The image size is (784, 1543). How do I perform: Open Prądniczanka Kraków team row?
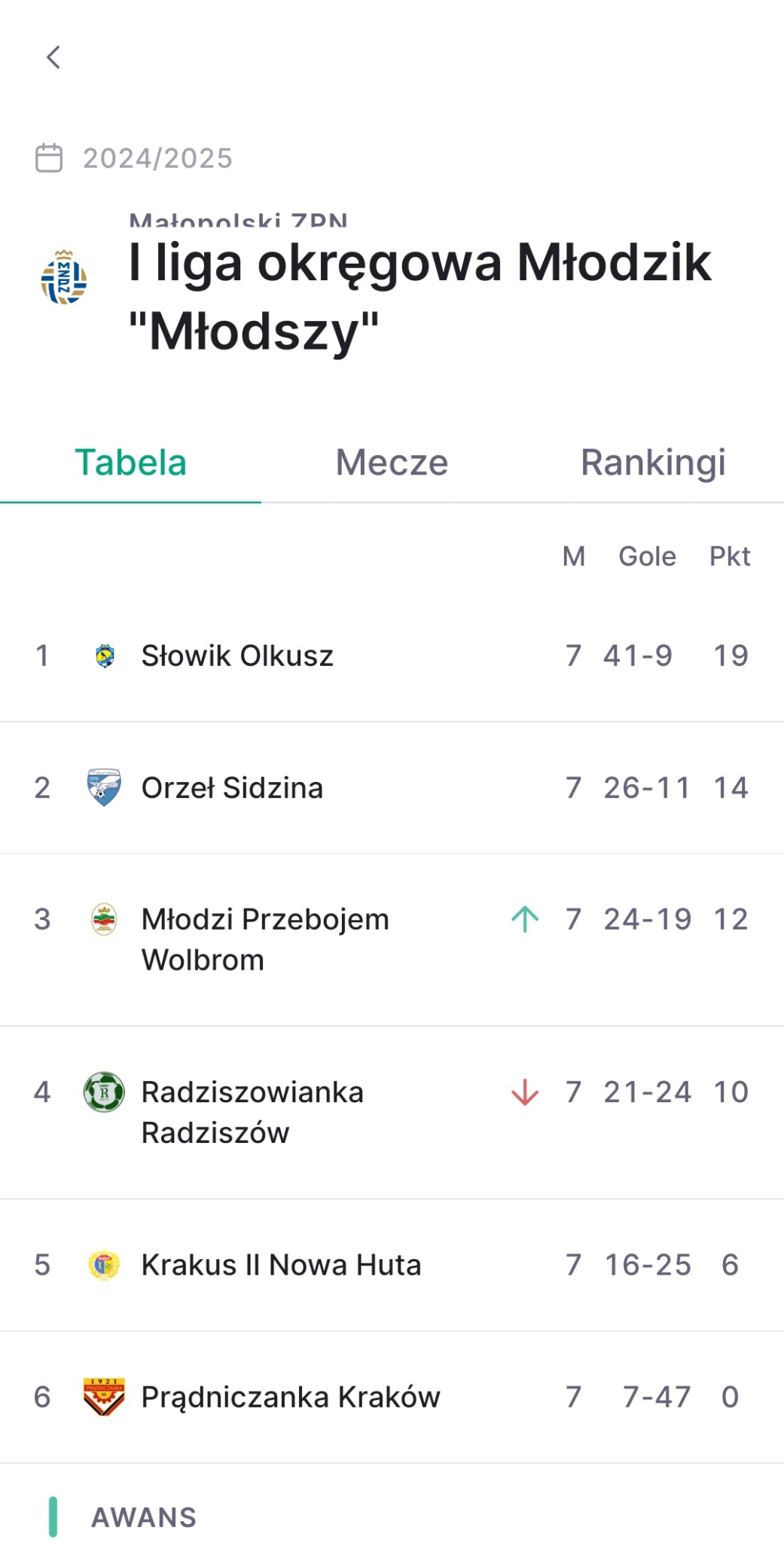(392, 1397)
